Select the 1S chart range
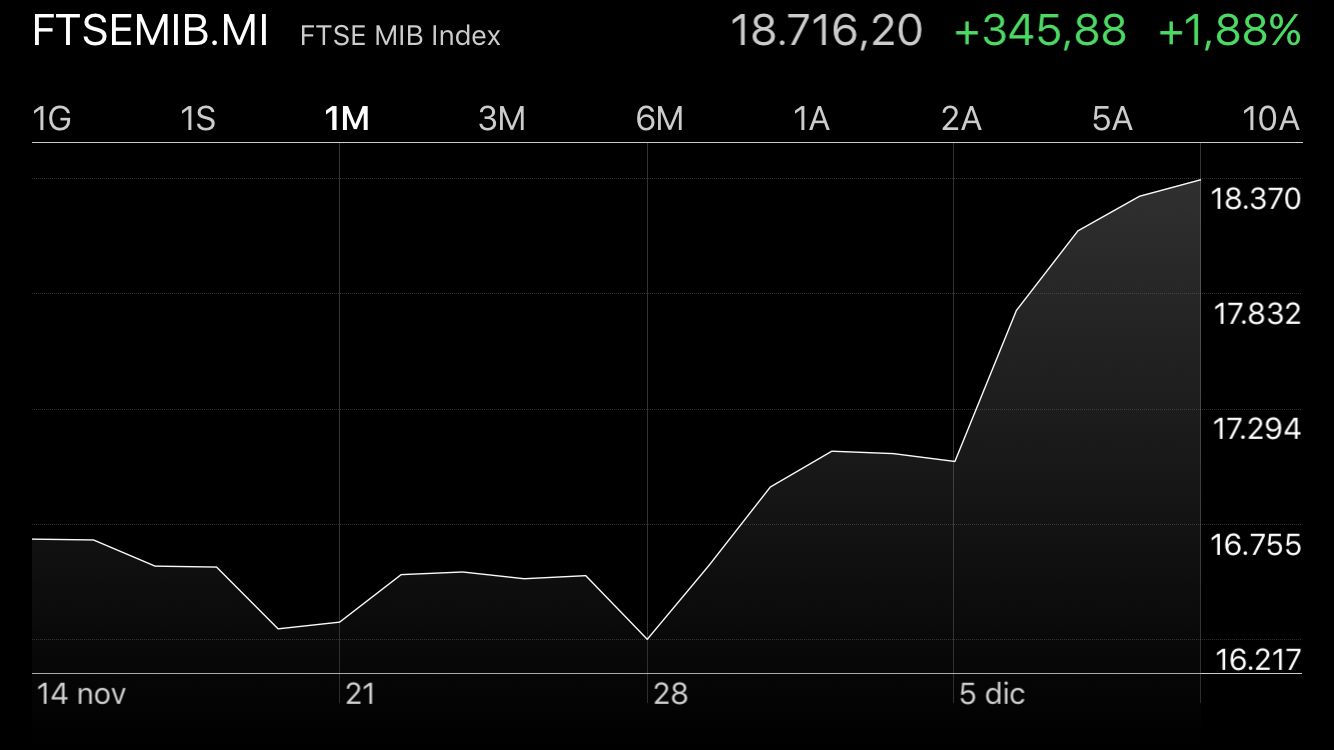Screen dimensions: 1334x750 click(198, 119)
